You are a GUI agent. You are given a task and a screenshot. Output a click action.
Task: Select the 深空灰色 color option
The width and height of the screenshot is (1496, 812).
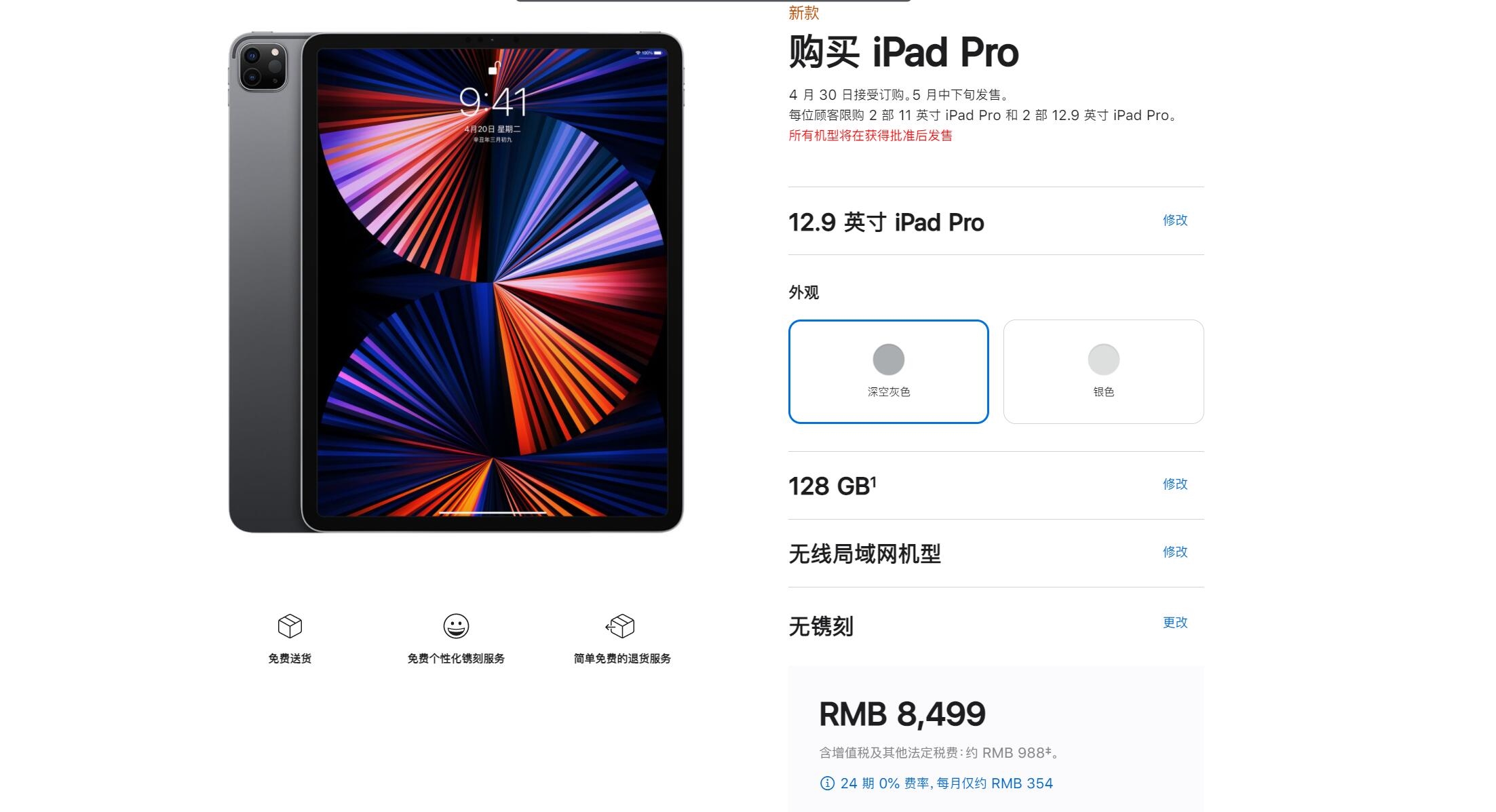(888, 371)
